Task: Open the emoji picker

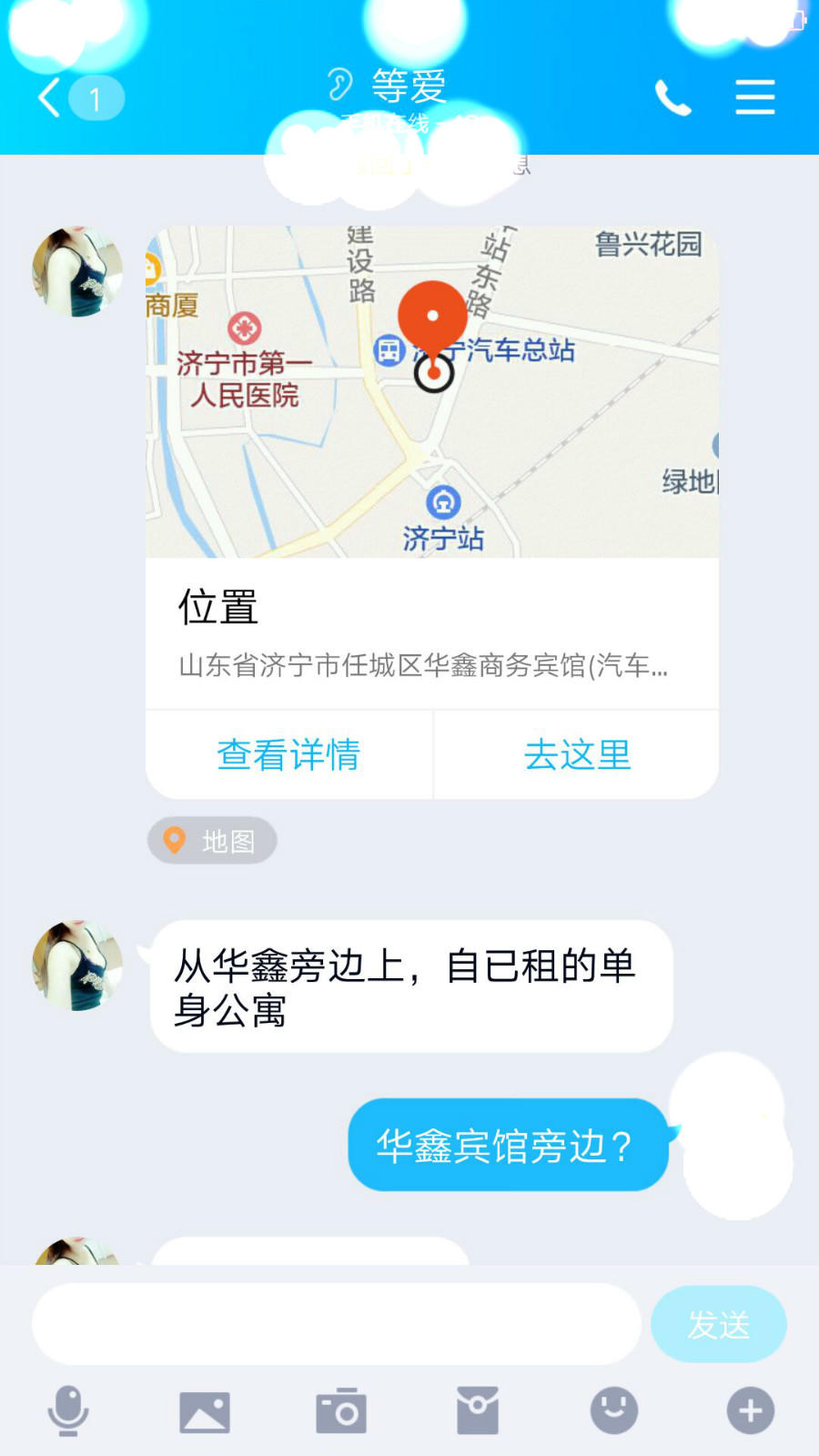Action: [x=614, y=1410]
